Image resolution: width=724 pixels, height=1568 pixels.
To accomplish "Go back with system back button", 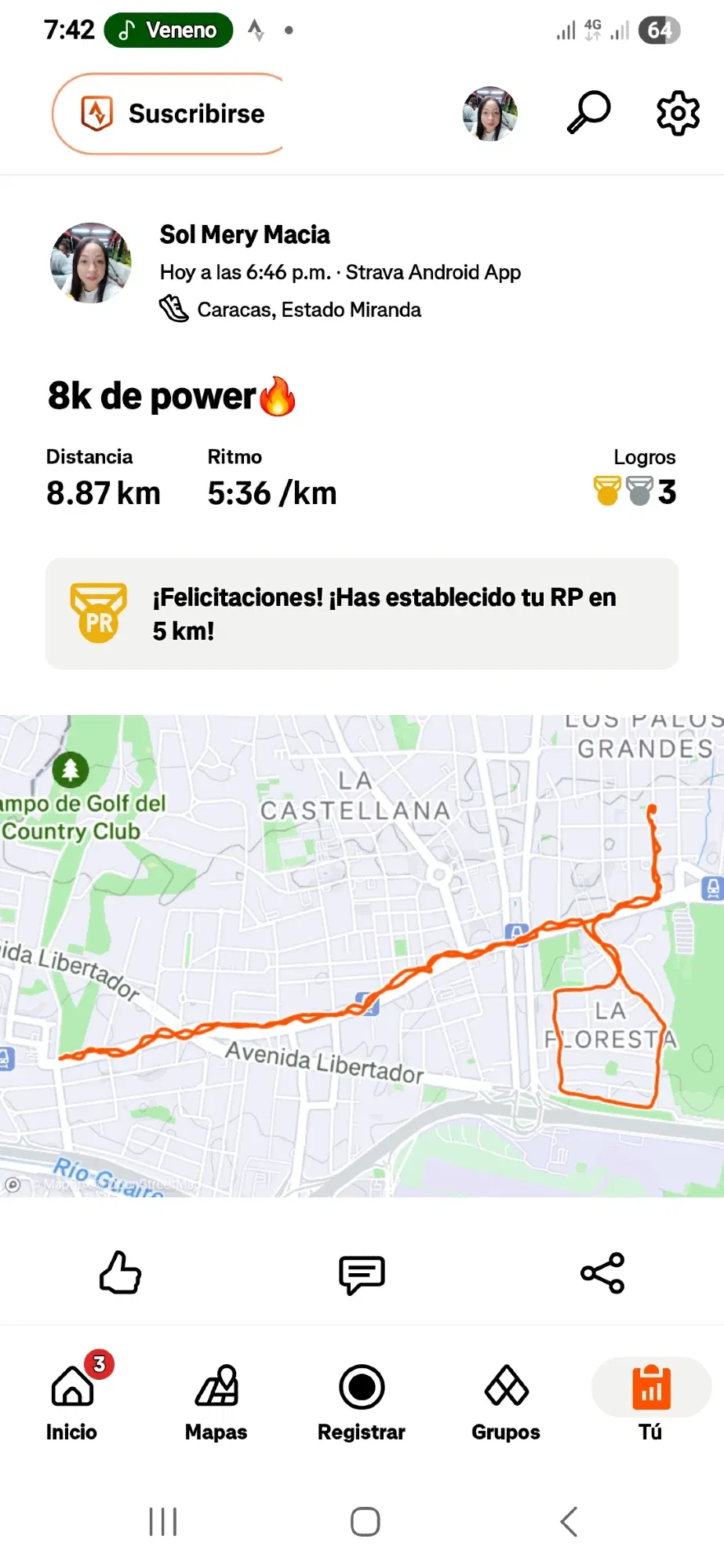I will click(x=569, y=1522).
